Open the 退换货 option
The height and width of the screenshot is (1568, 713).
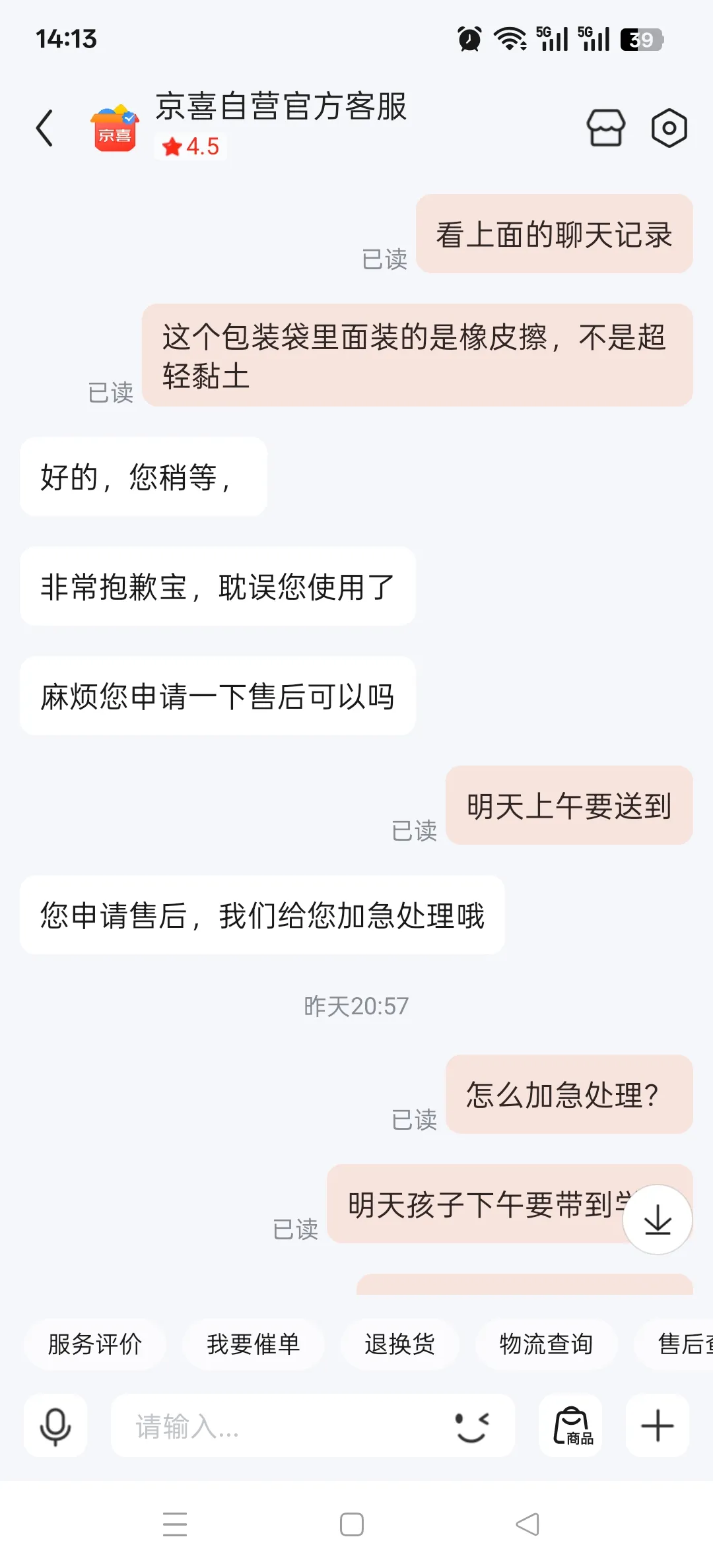tap(399, 1344)
